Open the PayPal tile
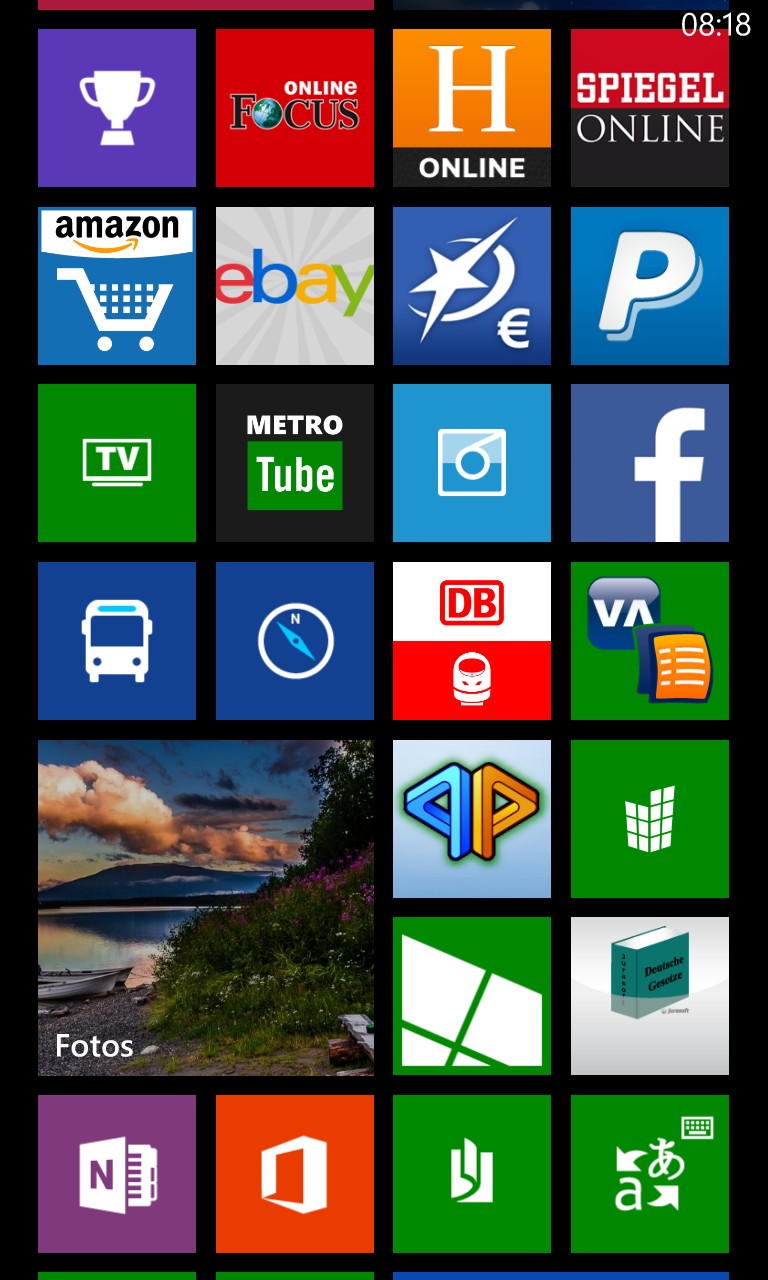 [x=650, y=286]
